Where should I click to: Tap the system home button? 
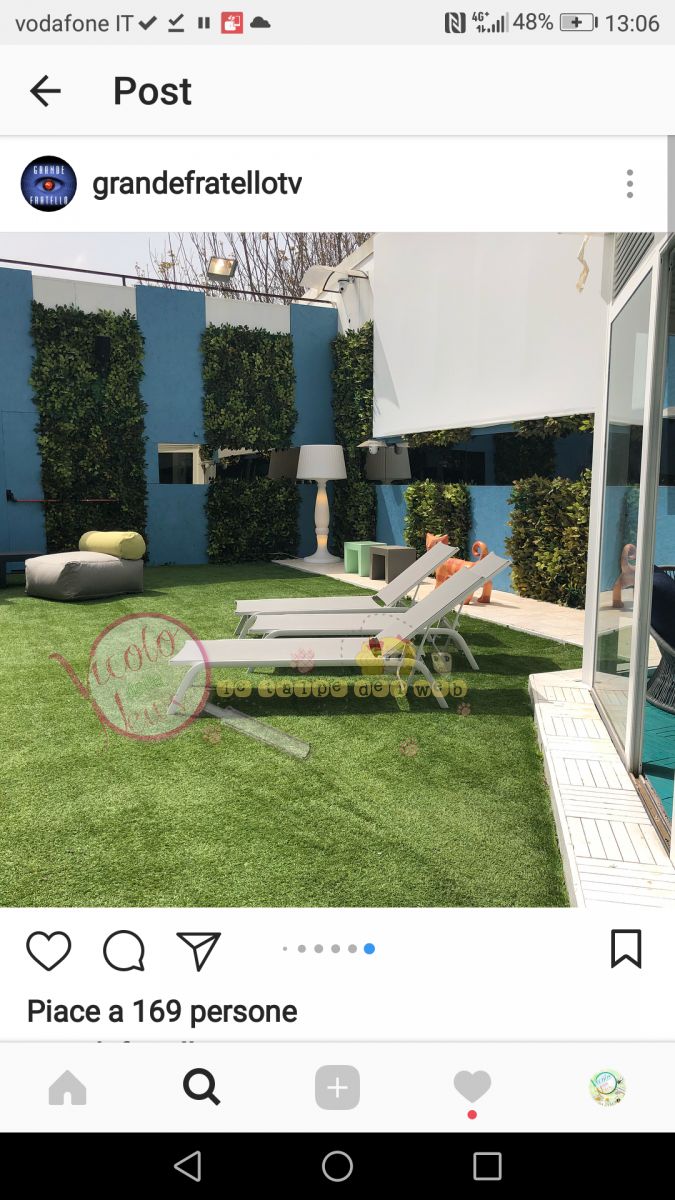point(337,1166)
